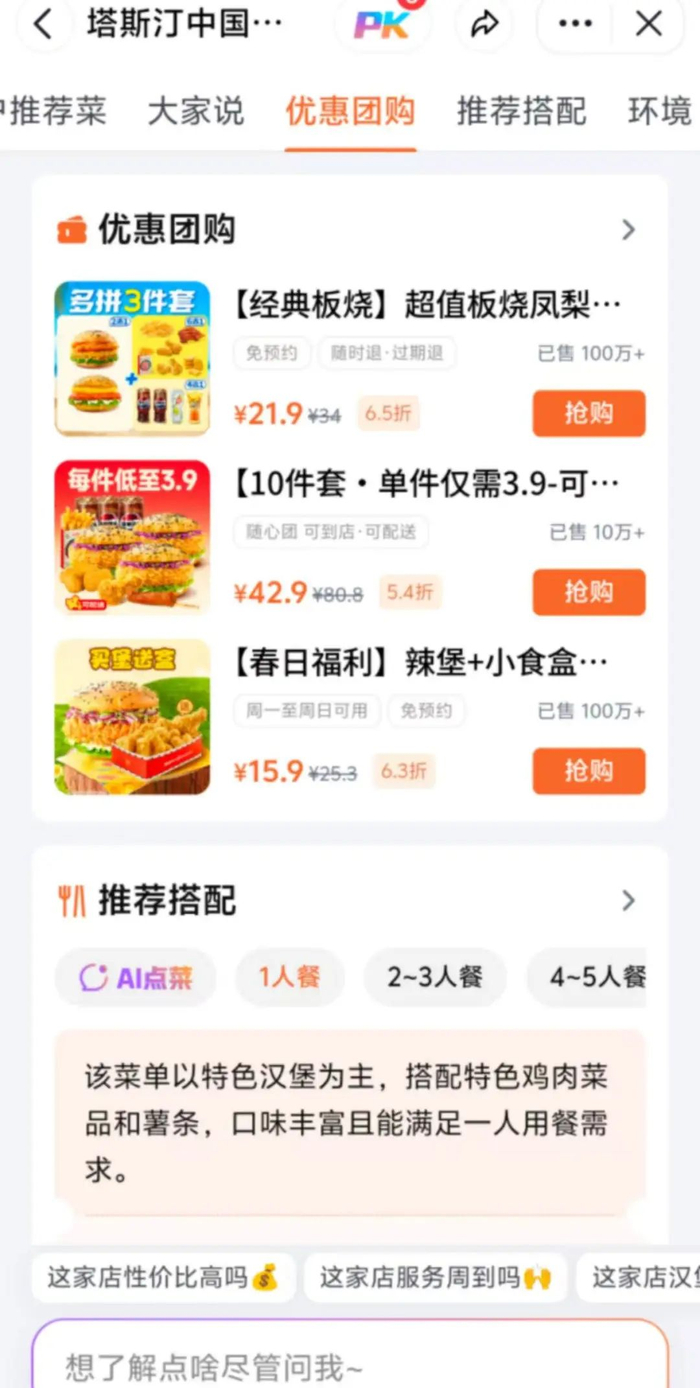Share this restaurant page
The width and height of the screenshot is (700, 1388).
coord(485,25)
